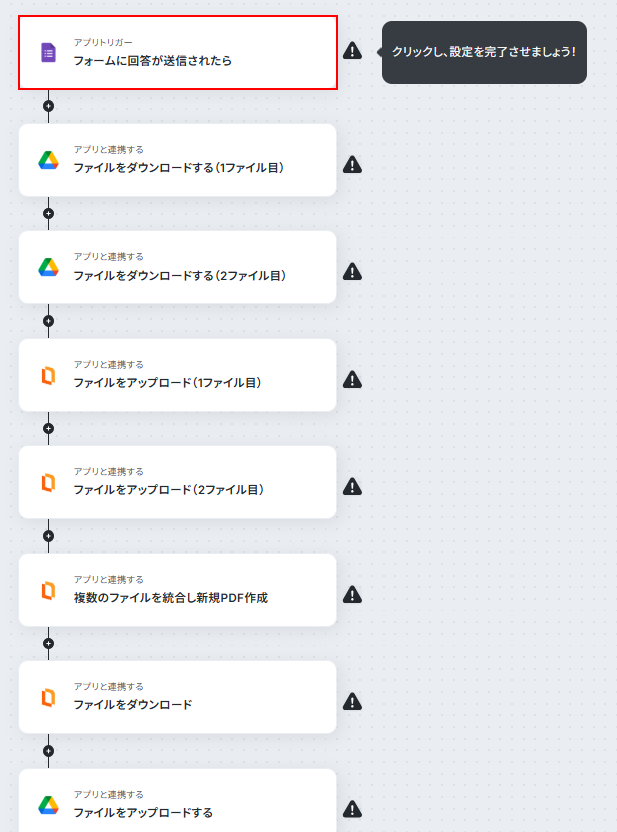Add a step below ファイルをダウンロードする(1ファイル目)
617x832 pixels.
pyautogui.click(x=48, y=213)
